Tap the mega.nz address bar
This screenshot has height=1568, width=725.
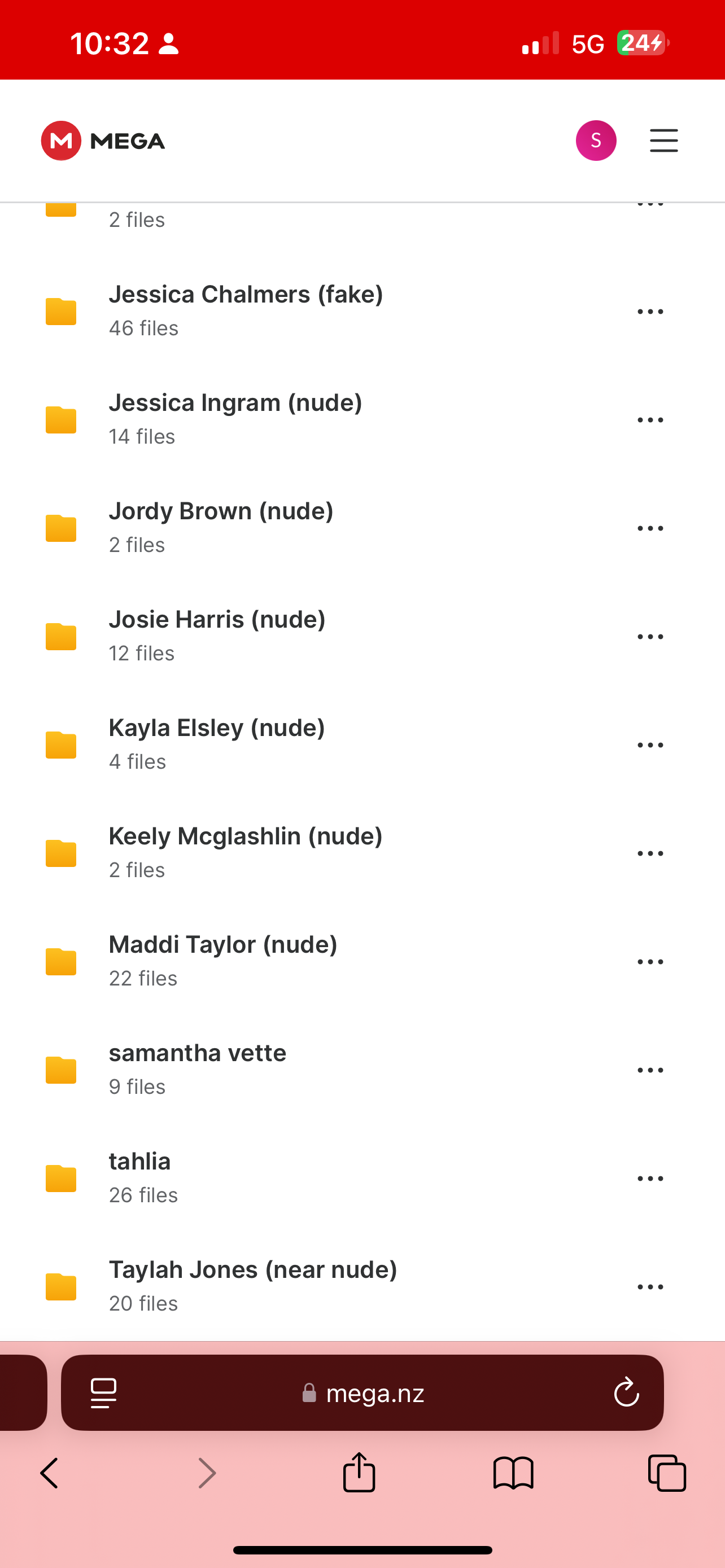click(364, 1393)
